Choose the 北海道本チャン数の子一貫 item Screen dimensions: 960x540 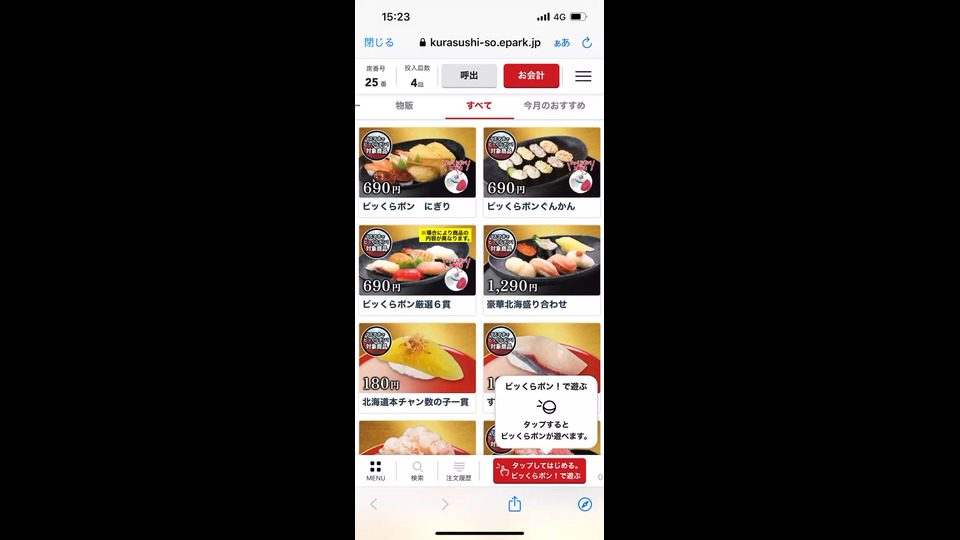pyautogui.click(x=417, y=367)
